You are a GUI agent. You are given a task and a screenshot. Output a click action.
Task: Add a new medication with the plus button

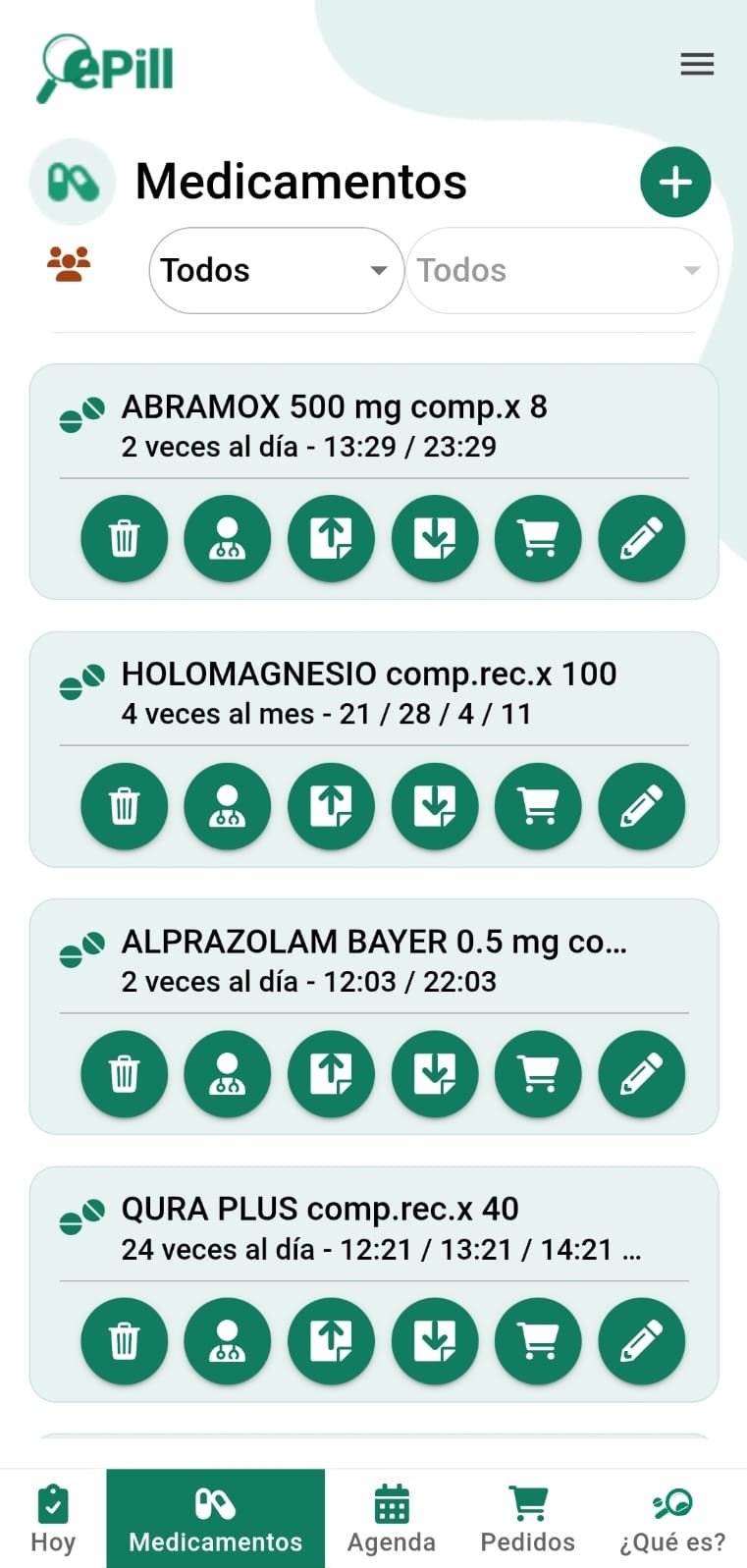675,183
